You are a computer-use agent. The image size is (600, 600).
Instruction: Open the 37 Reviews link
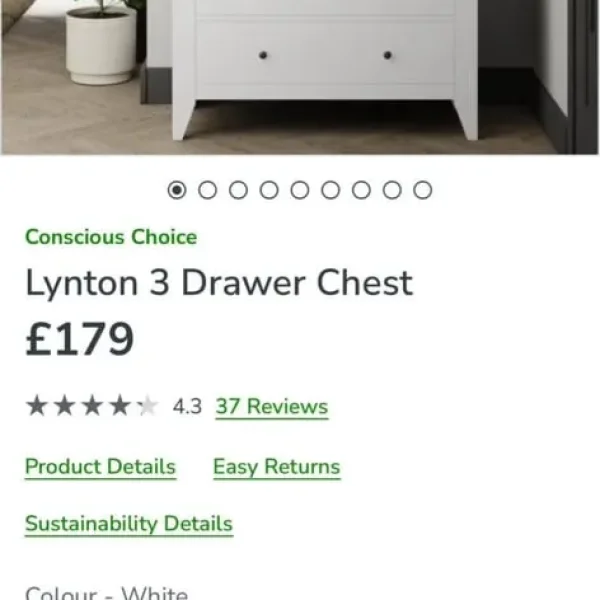(x=271, y=406)
